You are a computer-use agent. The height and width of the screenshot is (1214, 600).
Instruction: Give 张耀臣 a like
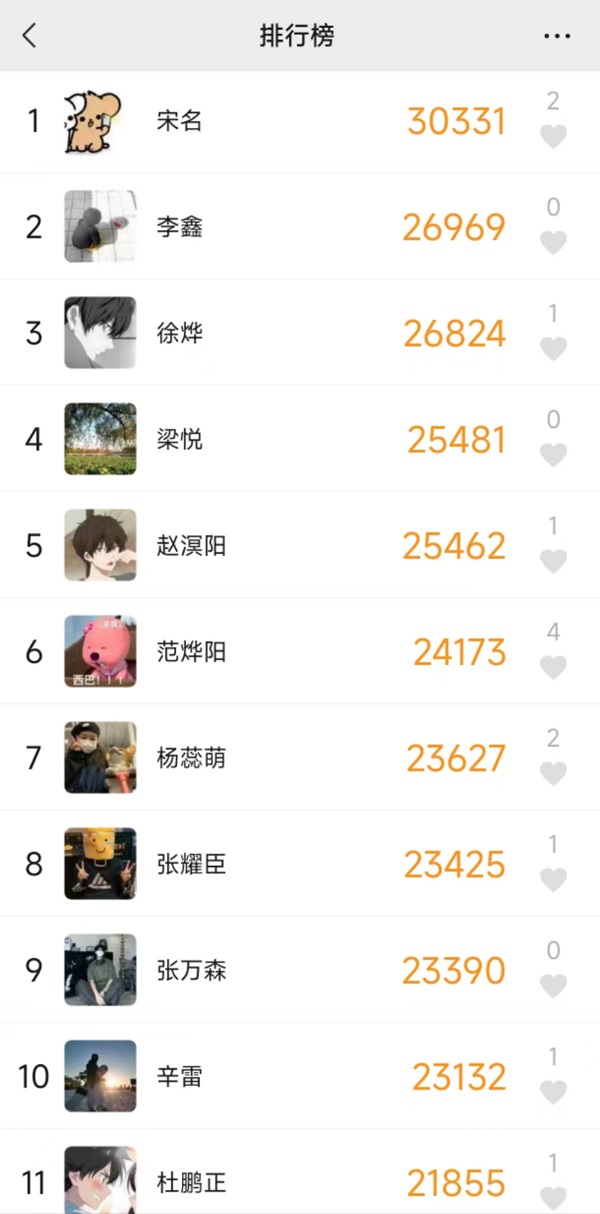[553, 879]
